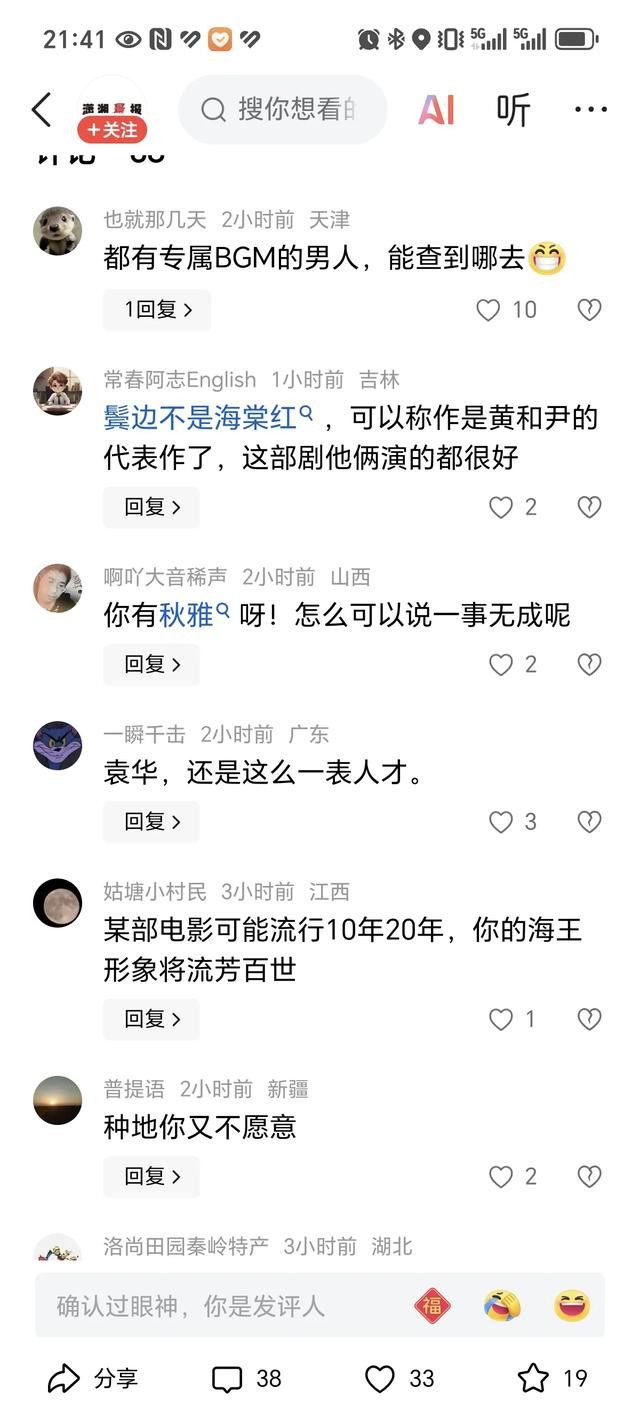Go back with the top-left arrow
Viewport: 640px width, 1421px height.
41,109
